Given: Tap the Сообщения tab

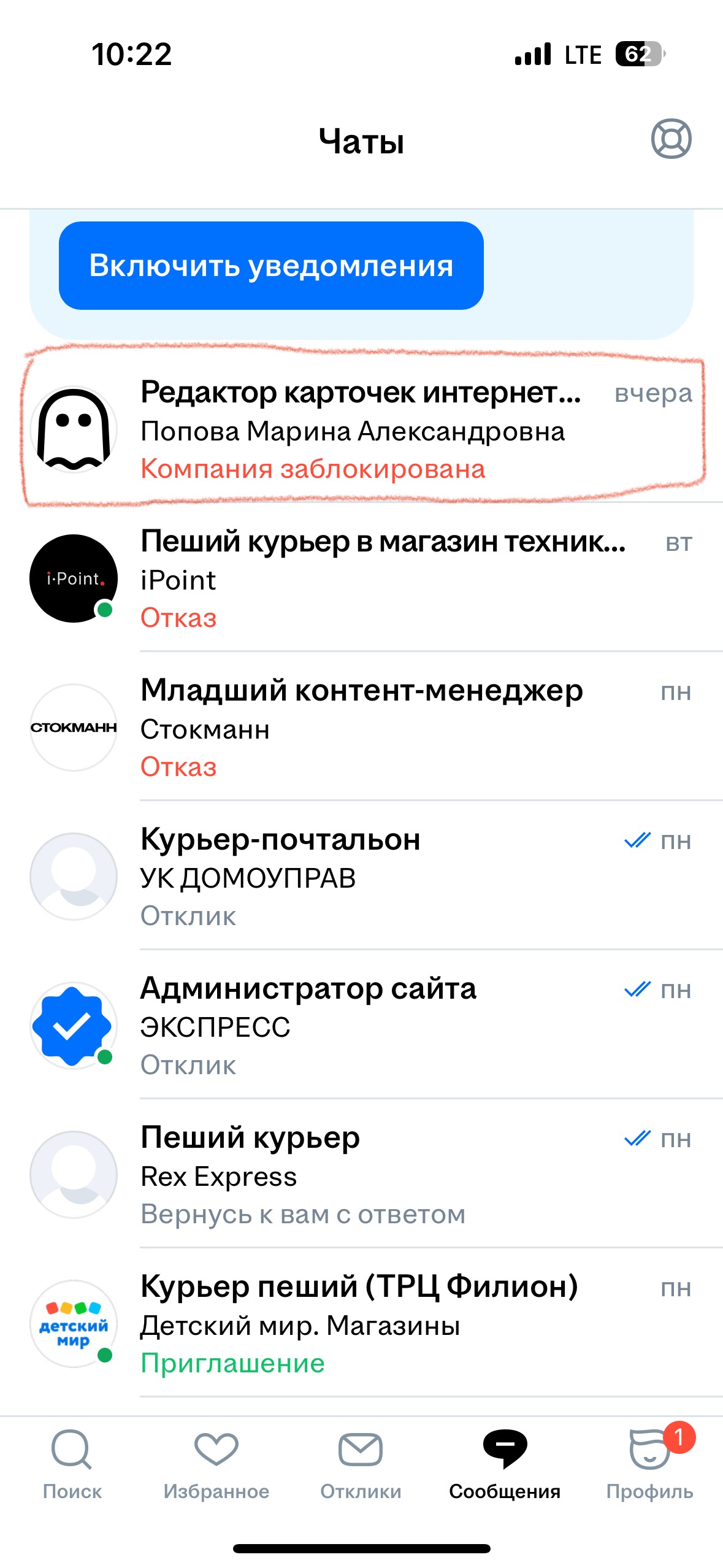Looking at the screenshot, I should (505, 1464).
